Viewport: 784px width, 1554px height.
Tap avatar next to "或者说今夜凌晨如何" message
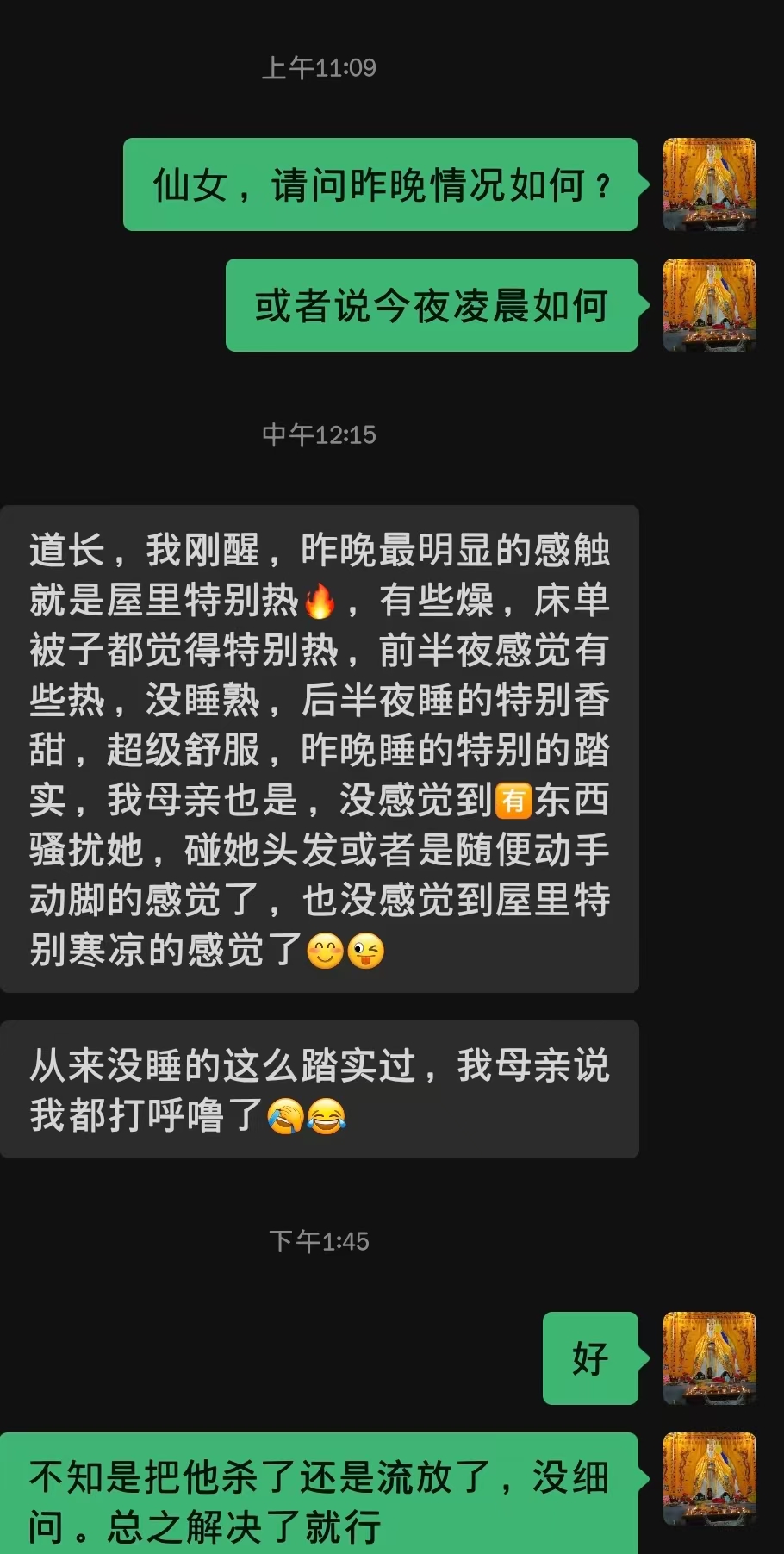[x=709, y=305]
